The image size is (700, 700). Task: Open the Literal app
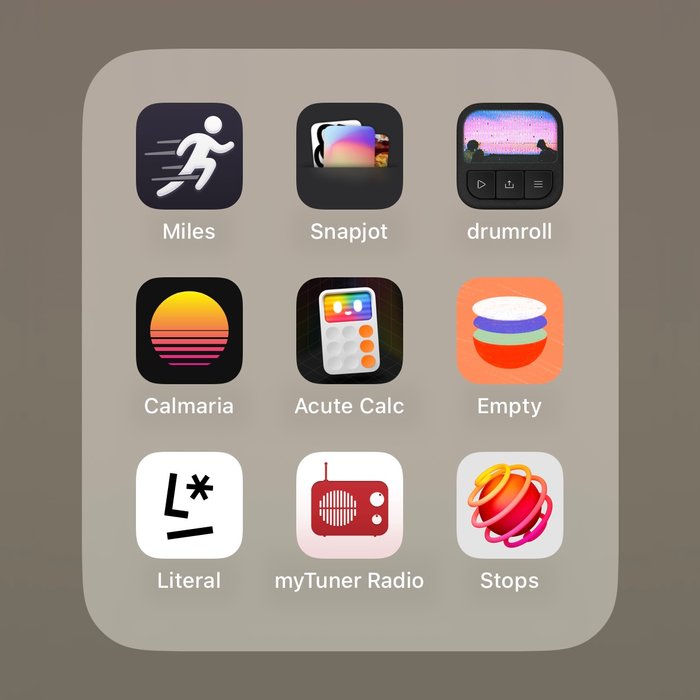[189, 505]
